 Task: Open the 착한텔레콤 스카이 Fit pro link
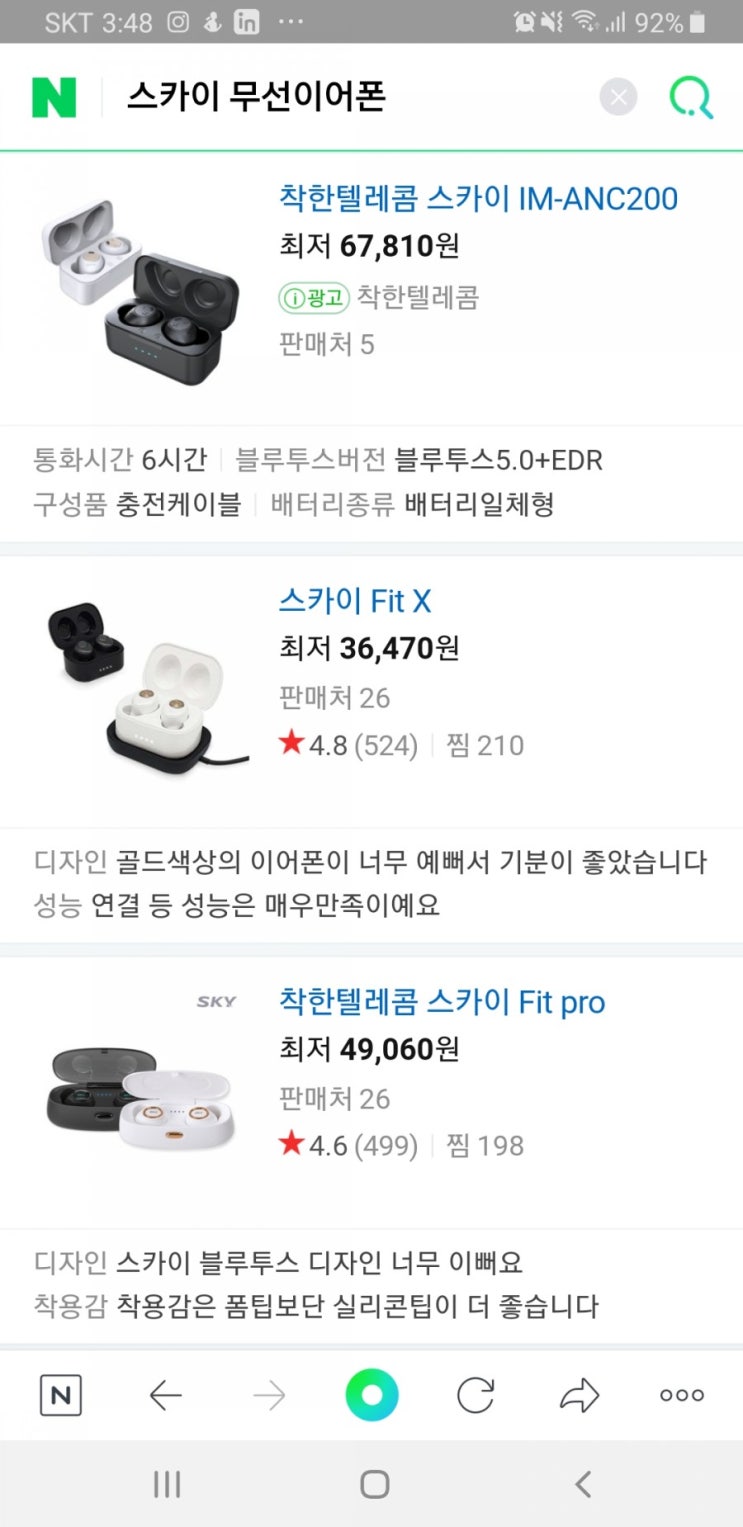(x=442, y=1002)
